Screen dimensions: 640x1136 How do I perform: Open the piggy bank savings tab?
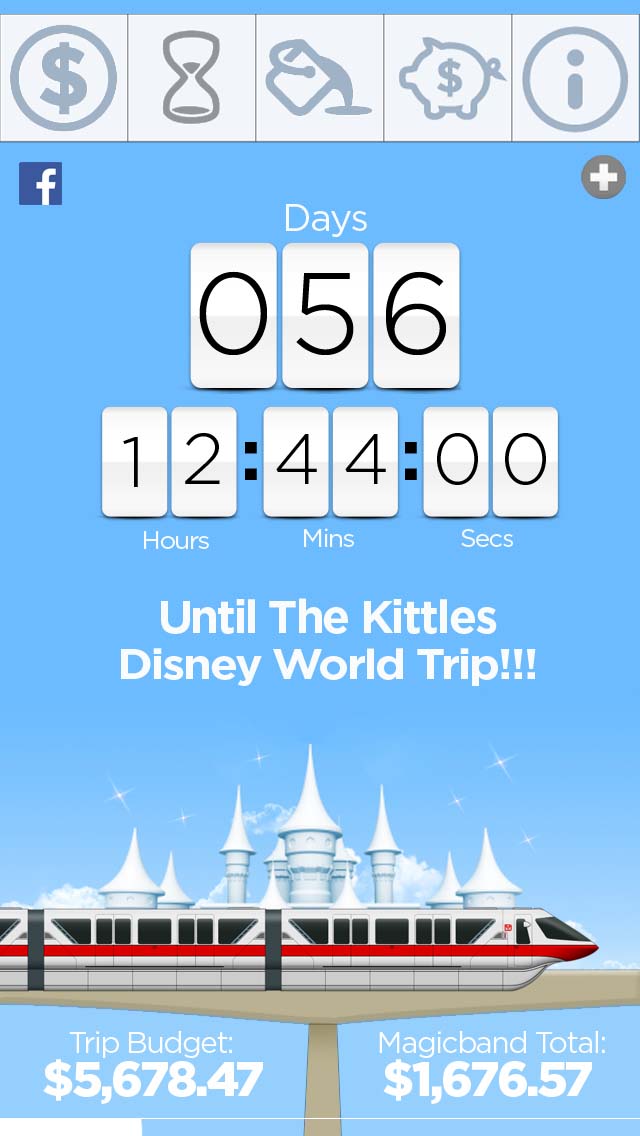pyautogui.click(x=448, y=78)
